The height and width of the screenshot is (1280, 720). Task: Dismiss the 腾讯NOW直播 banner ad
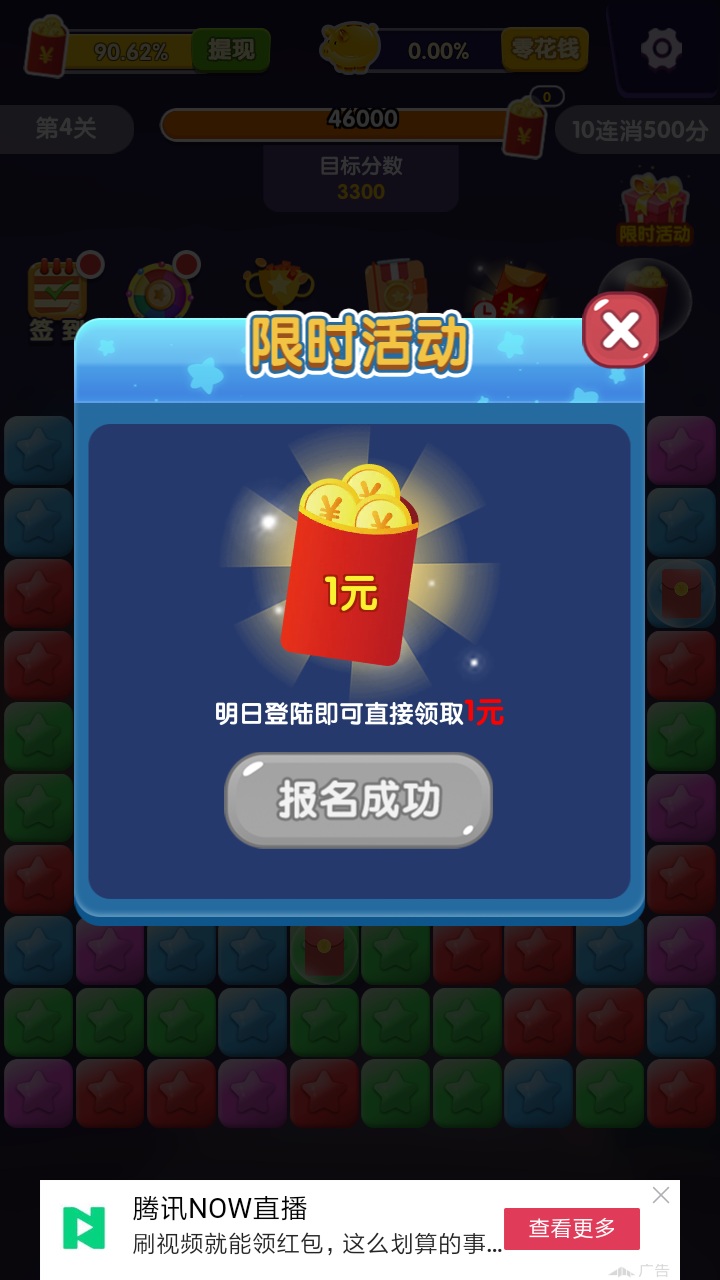click(x=661, y=1195)
